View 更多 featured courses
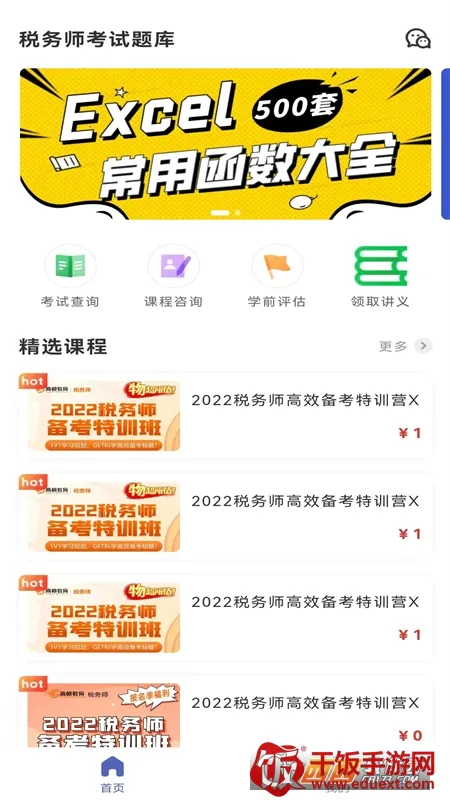 [406, 346]
